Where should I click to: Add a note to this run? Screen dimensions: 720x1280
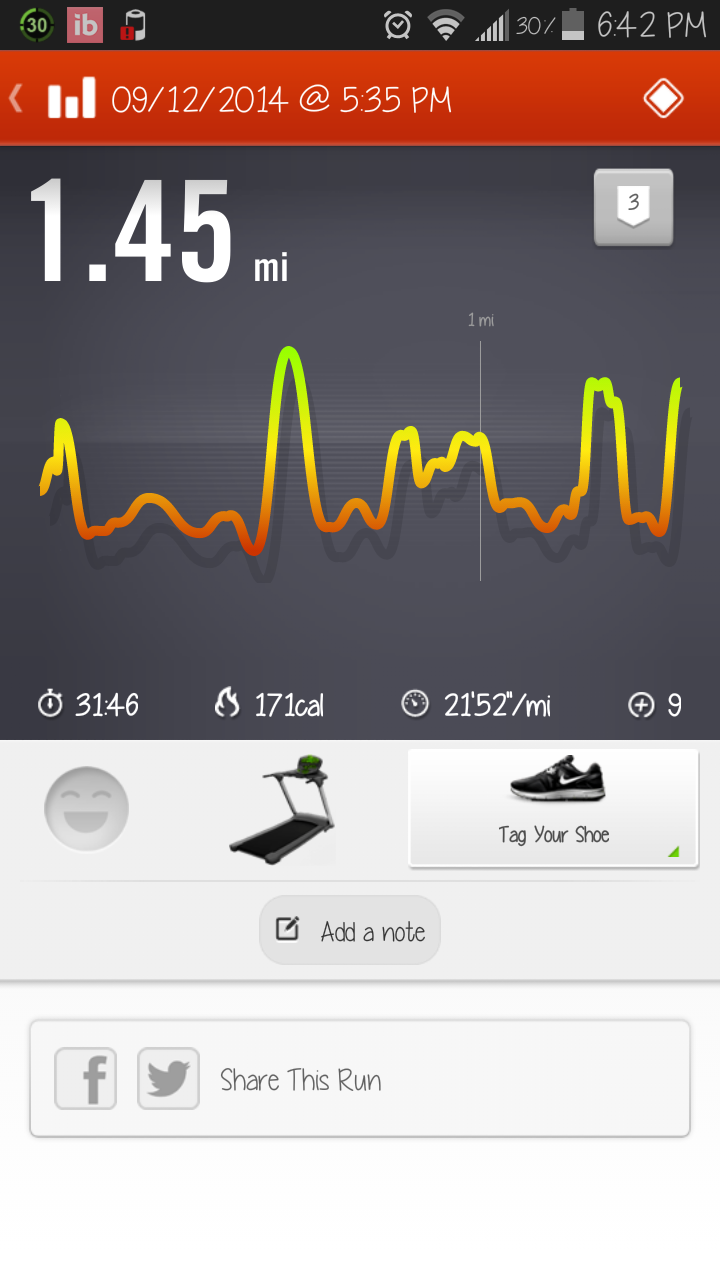click(350, 931)
